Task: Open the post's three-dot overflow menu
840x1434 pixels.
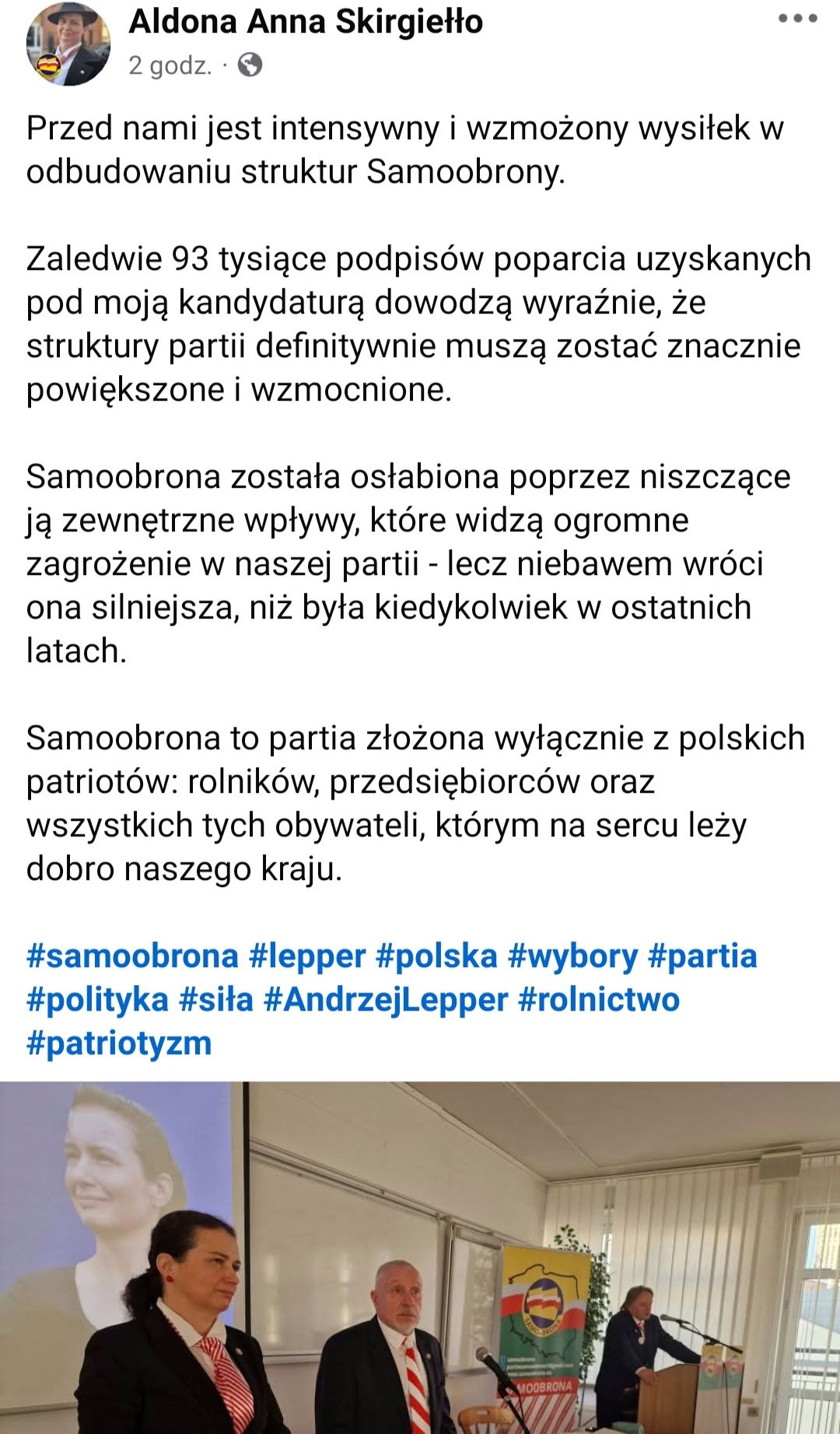Action: (798, 19)
